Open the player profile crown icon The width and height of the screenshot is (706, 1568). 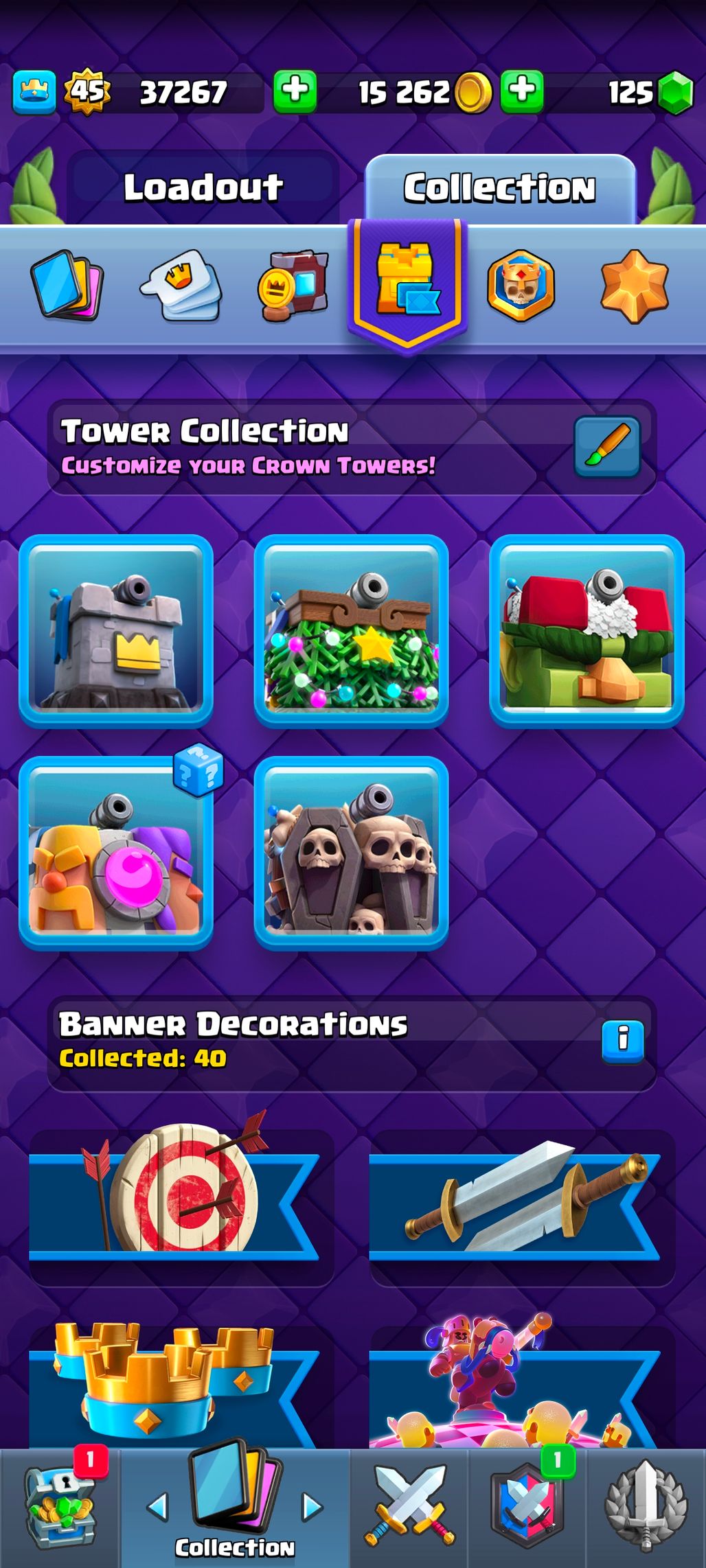click(x=34, y=91)
